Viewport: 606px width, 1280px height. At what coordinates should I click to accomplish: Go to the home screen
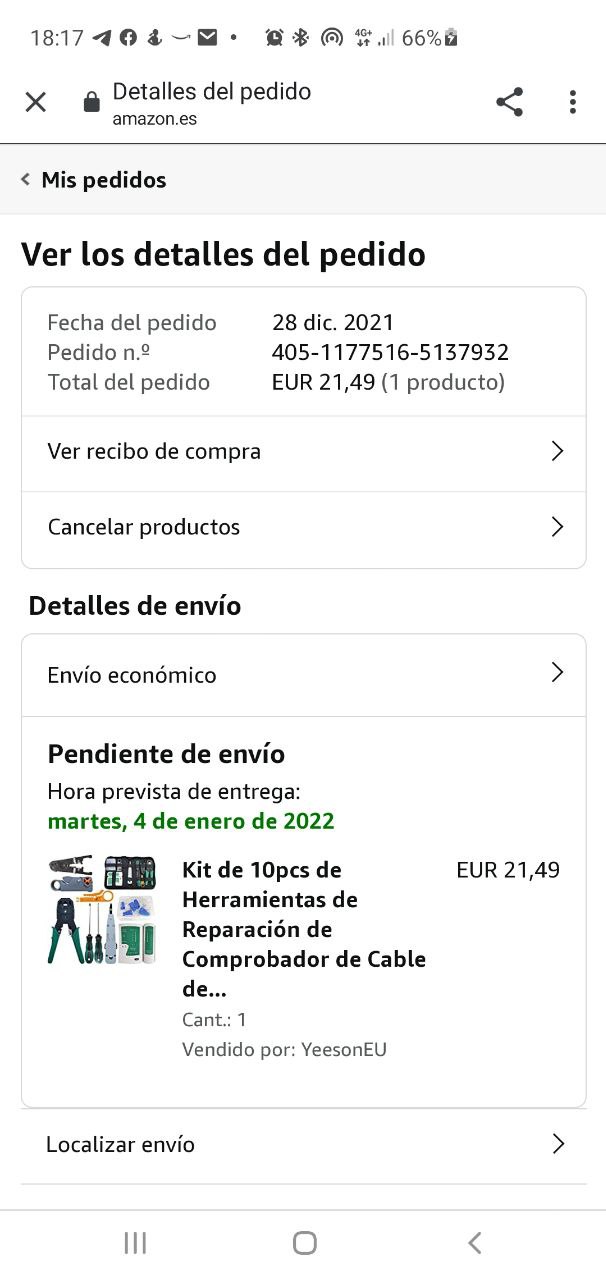coord(304,1243)
